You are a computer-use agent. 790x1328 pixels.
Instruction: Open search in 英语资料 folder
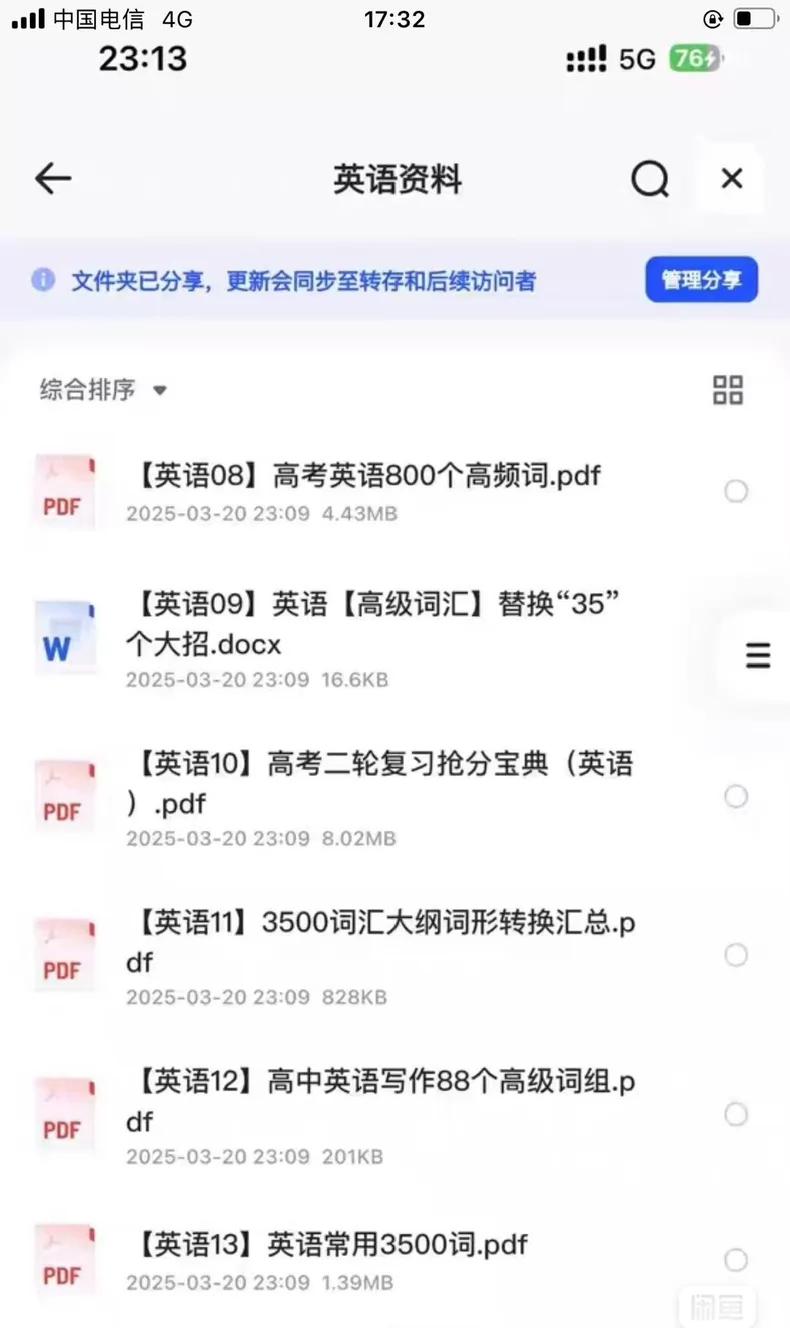click(x=650, y=180)
